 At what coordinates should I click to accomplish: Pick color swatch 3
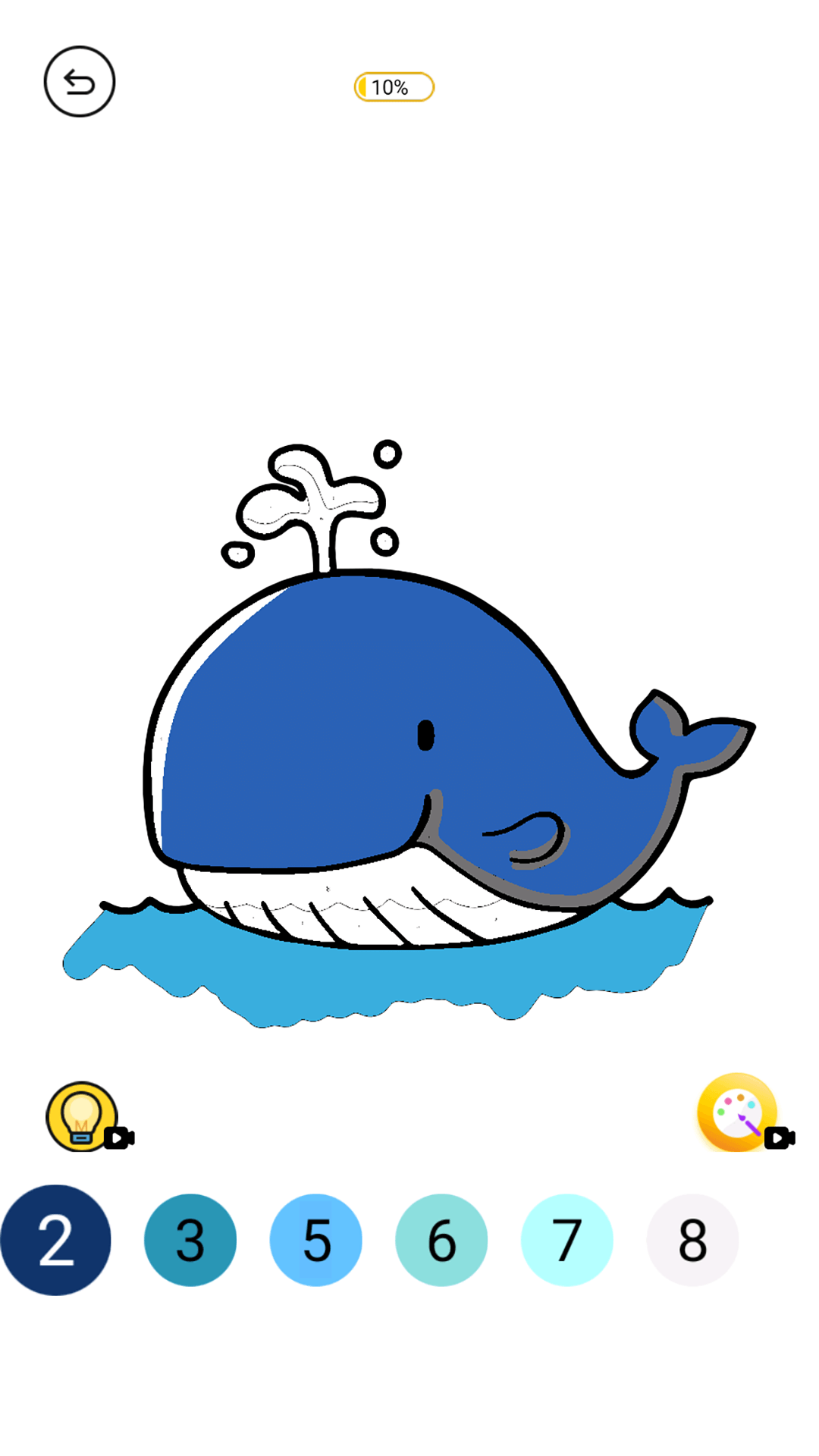click(190, 1241)
